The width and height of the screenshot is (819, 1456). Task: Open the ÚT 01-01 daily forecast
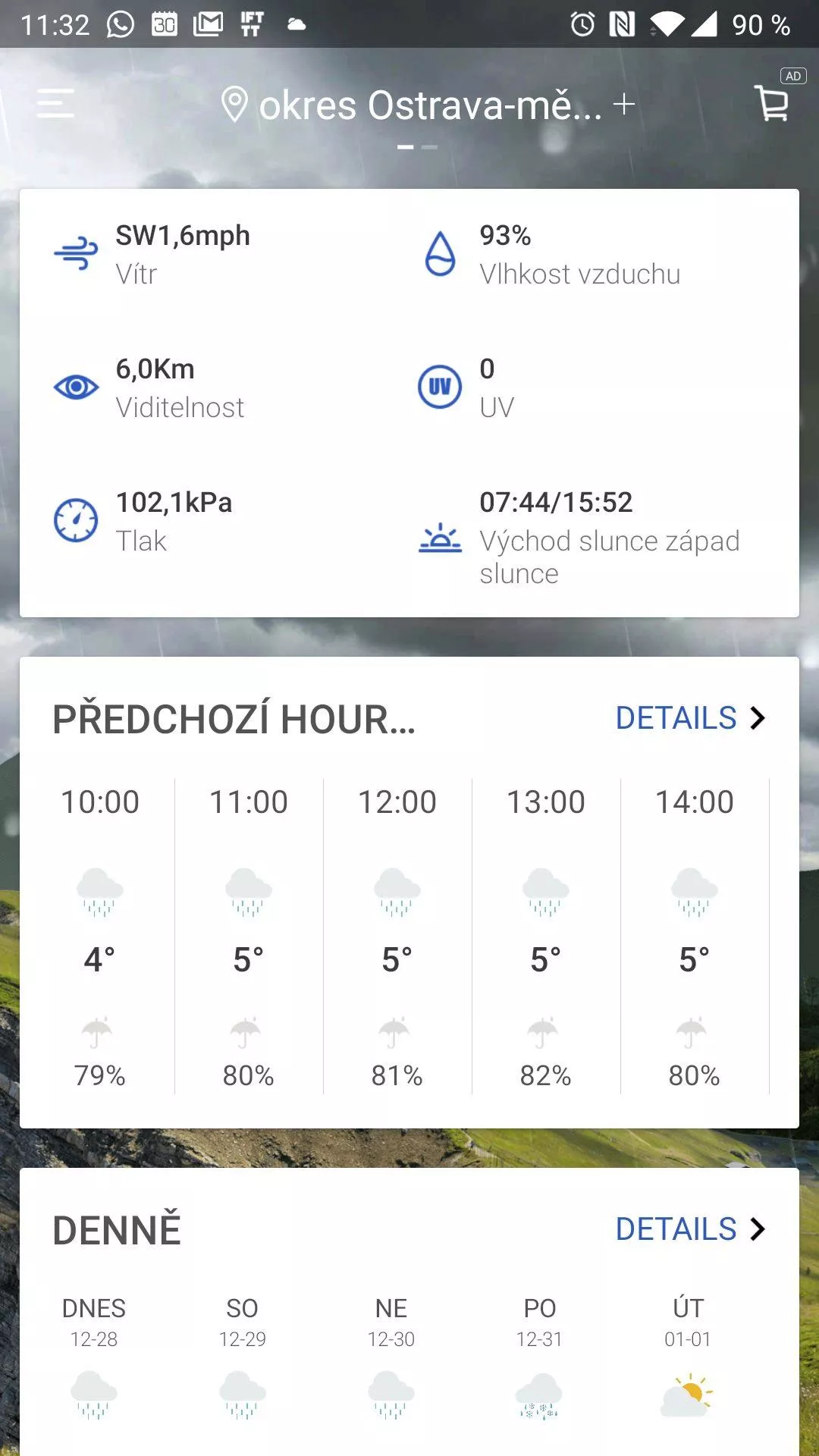coord(689,1357)
